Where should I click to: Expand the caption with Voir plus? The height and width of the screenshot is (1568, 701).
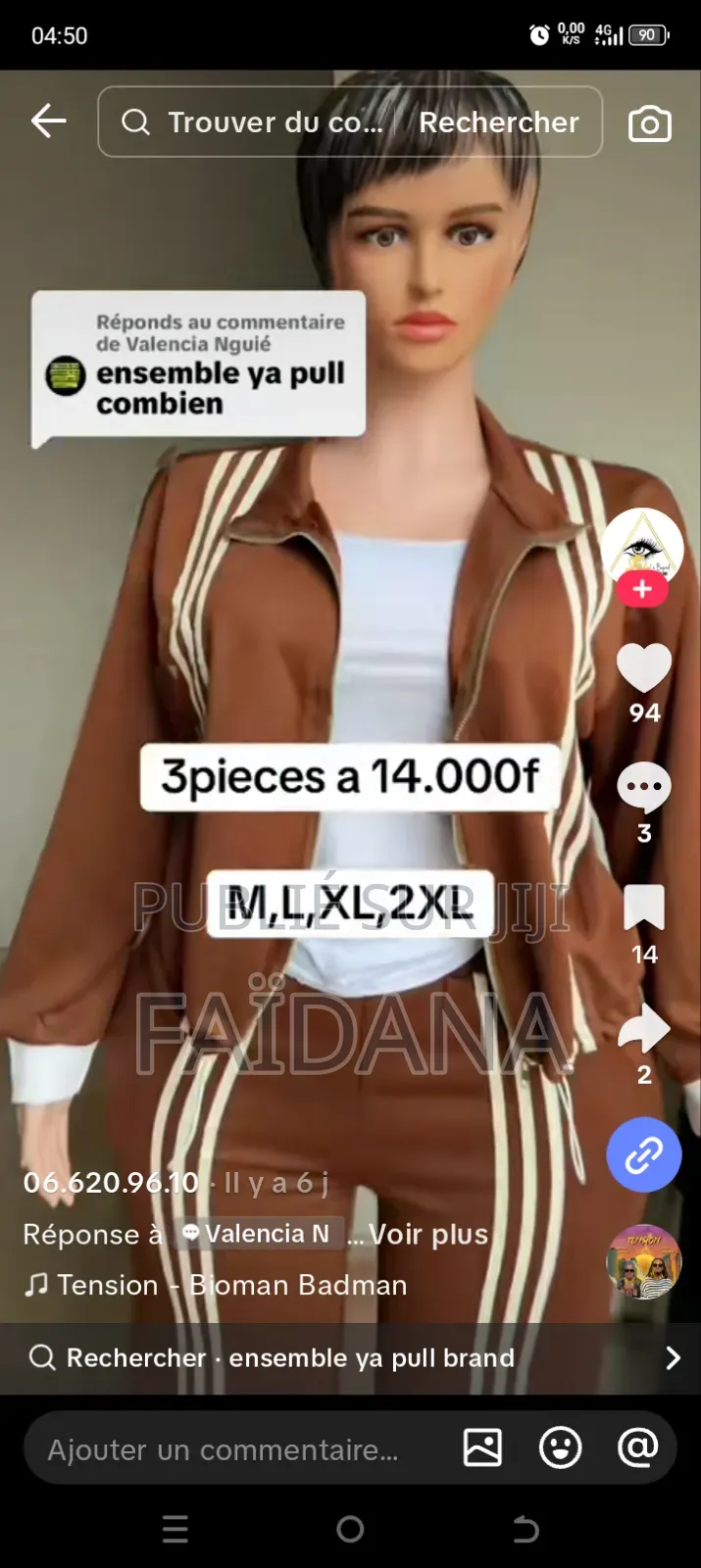point(427,1234)
